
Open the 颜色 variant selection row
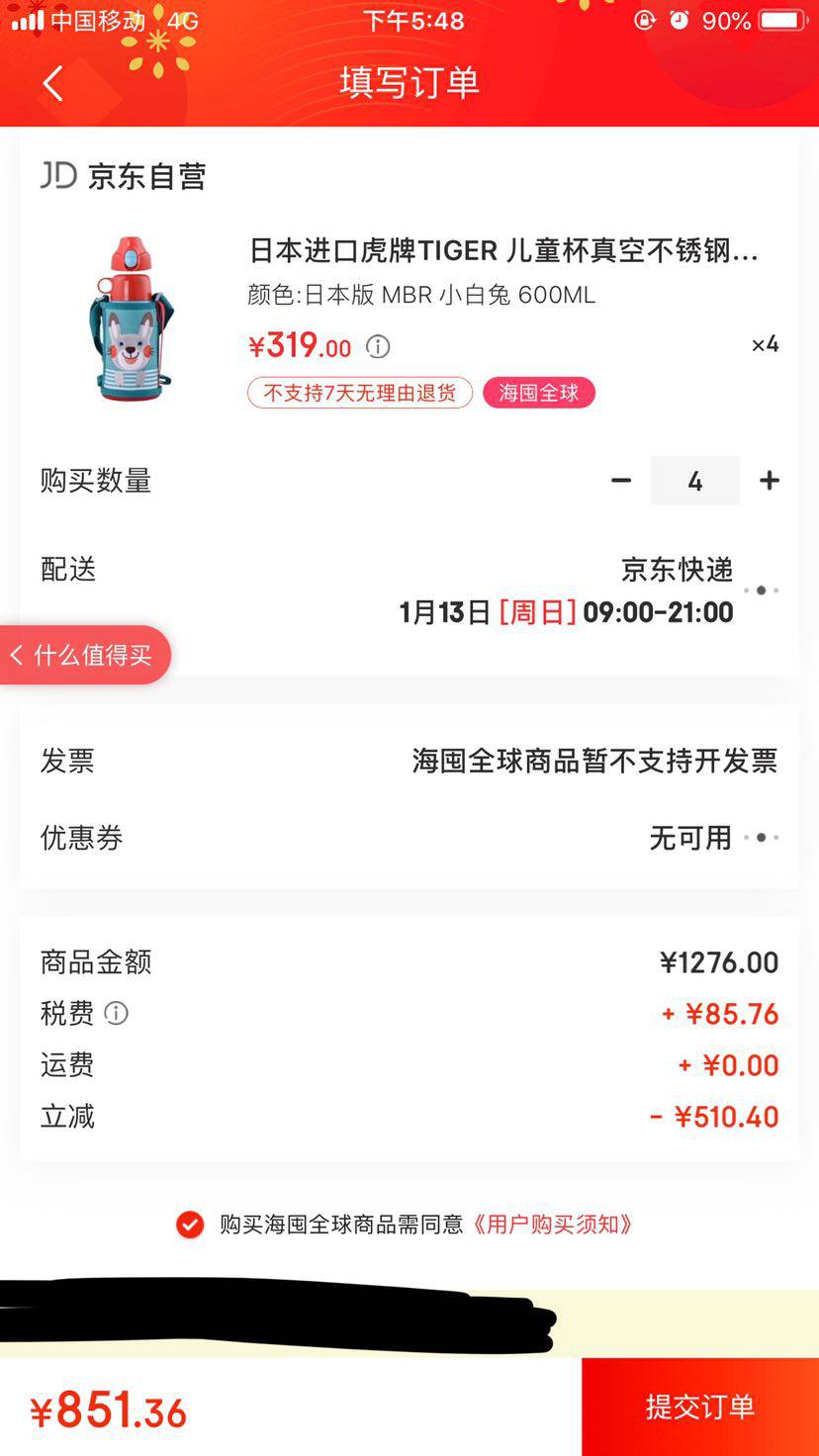[419, 295]
